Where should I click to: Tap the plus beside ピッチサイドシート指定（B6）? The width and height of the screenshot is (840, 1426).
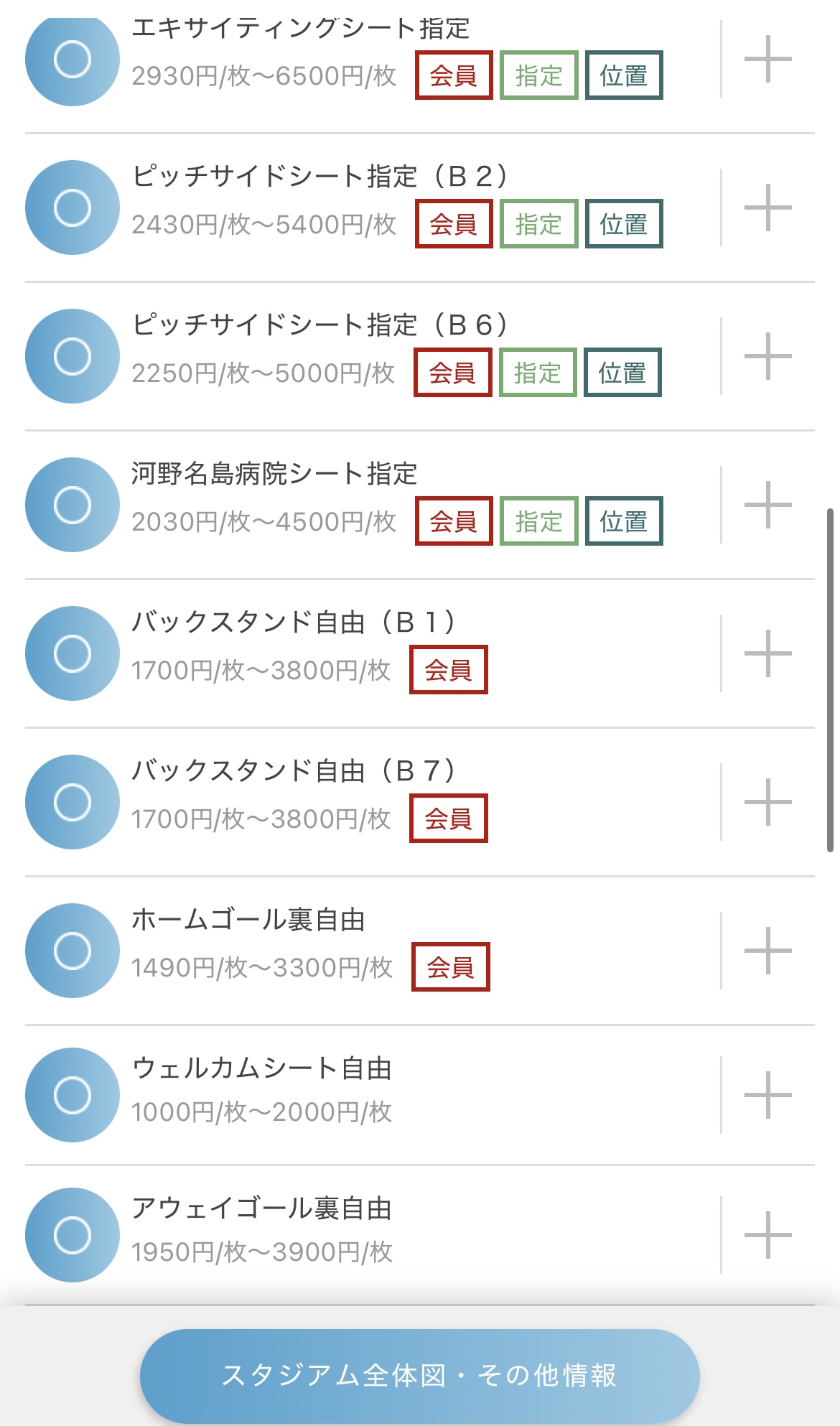[x=767, y=356]
